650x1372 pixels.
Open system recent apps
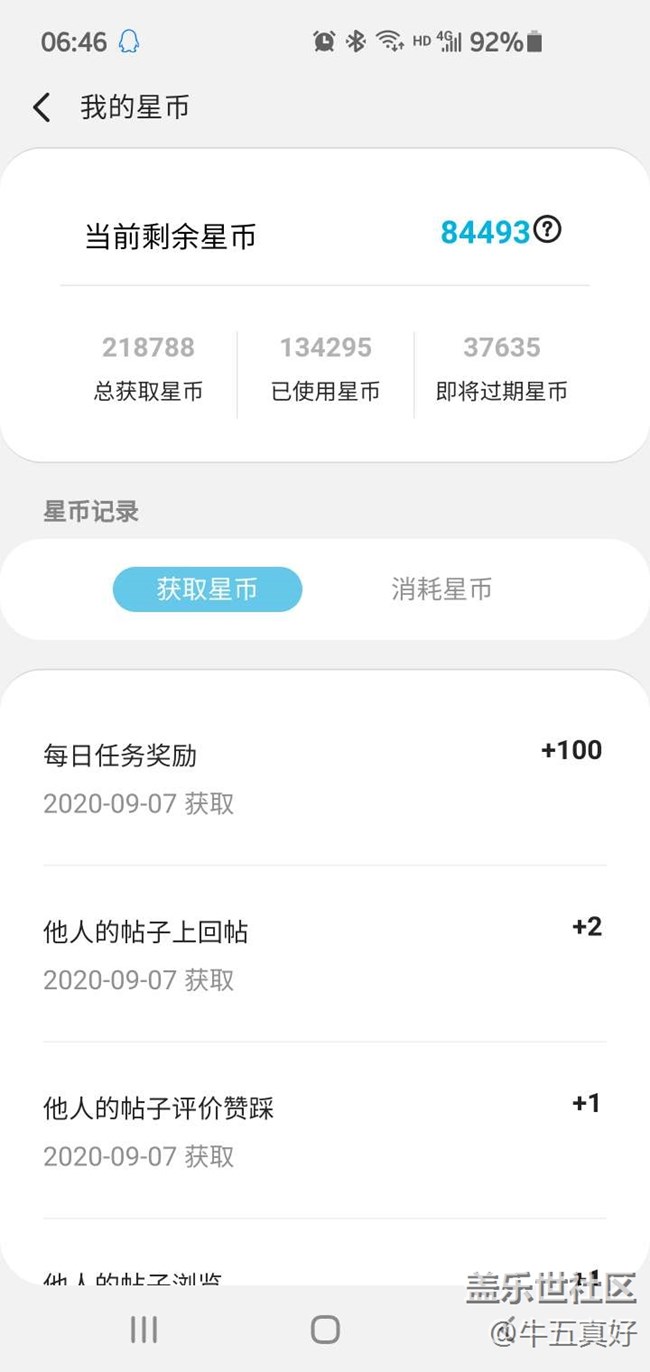[144, 1329]
